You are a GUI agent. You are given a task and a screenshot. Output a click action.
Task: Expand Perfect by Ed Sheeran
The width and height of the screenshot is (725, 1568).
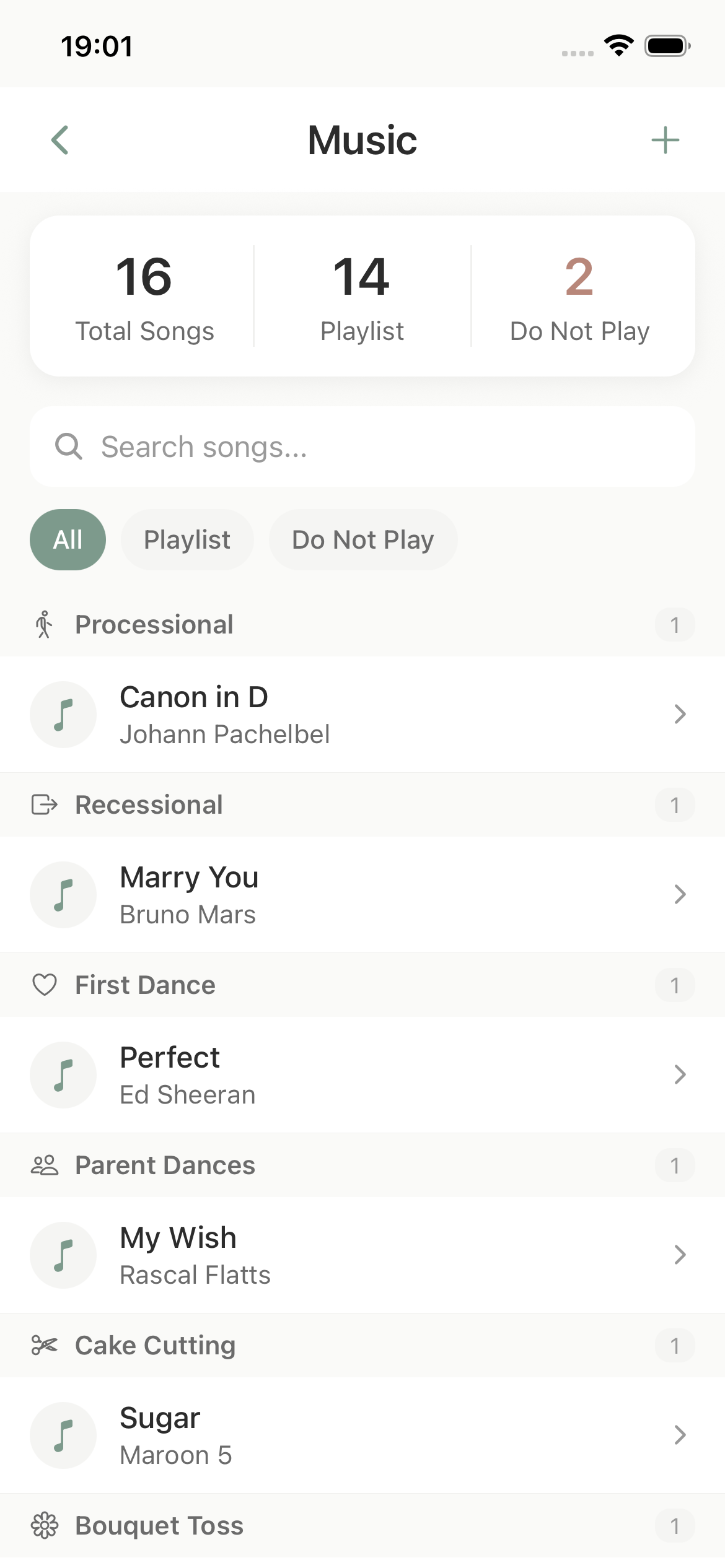[x=362, y=1075]
